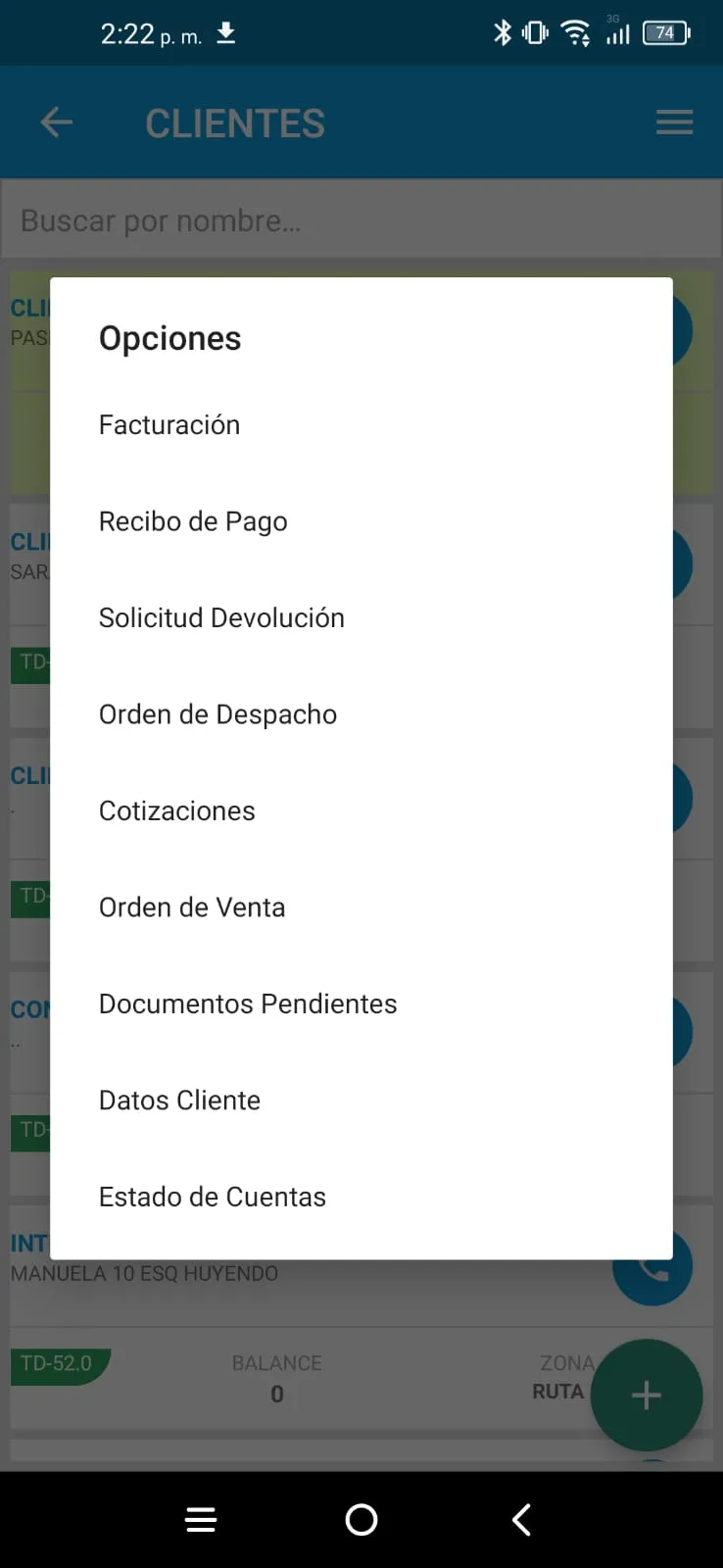723x1568 pixels.
Task: Open Orden de Despacho
Action: [x=217, y=714]
